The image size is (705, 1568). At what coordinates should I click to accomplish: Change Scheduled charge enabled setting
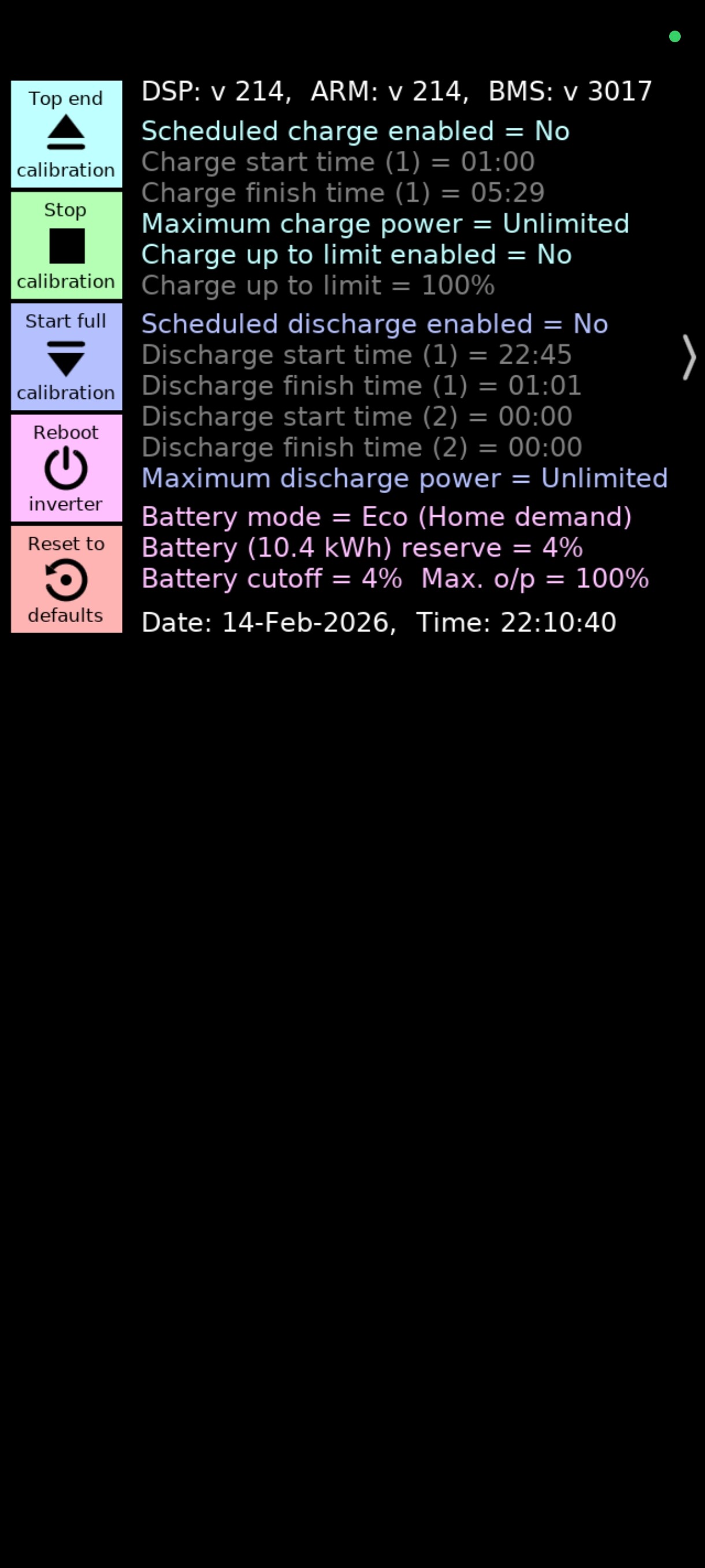355,131
